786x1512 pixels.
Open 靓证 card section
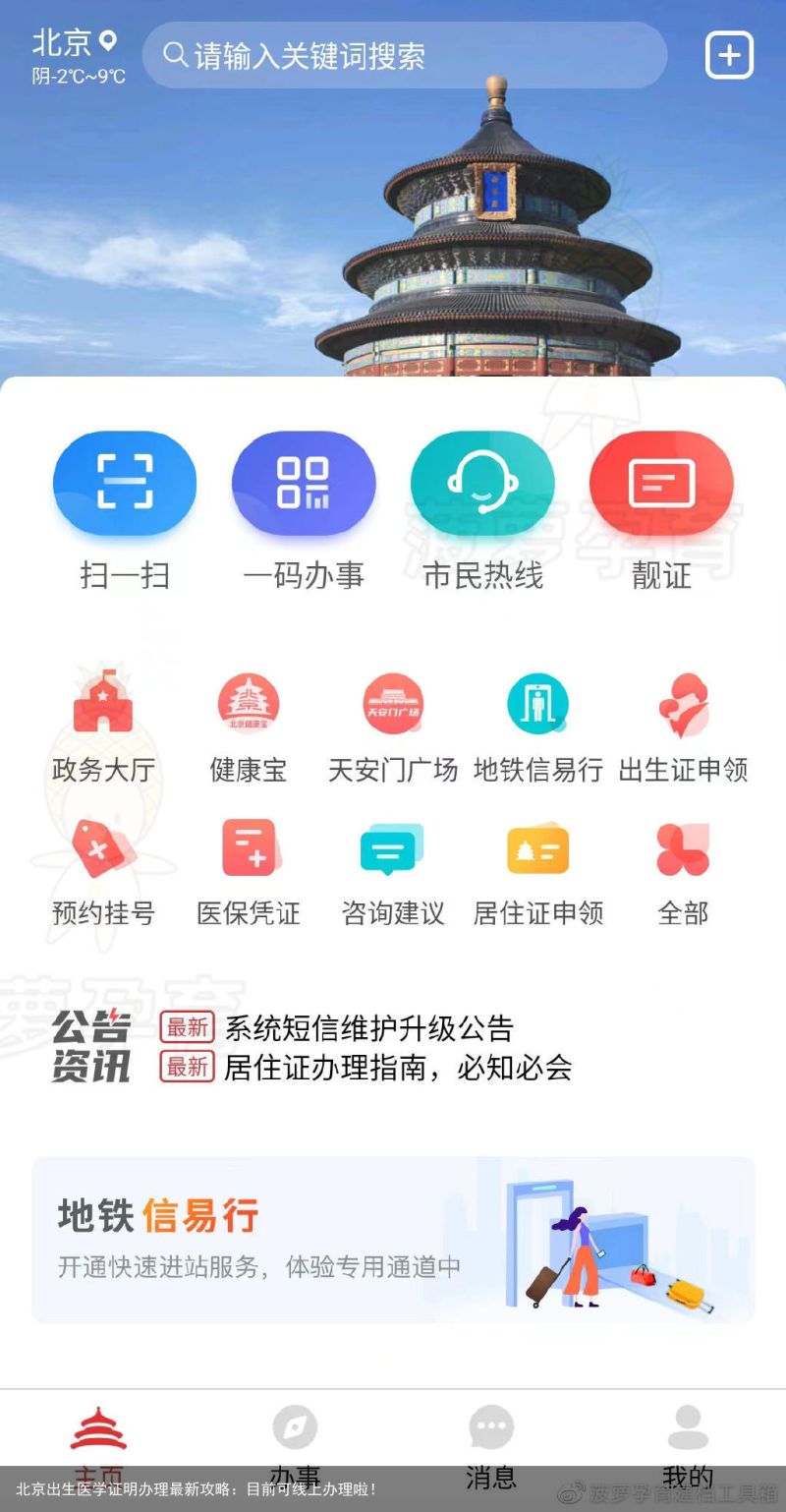point(661,484)
